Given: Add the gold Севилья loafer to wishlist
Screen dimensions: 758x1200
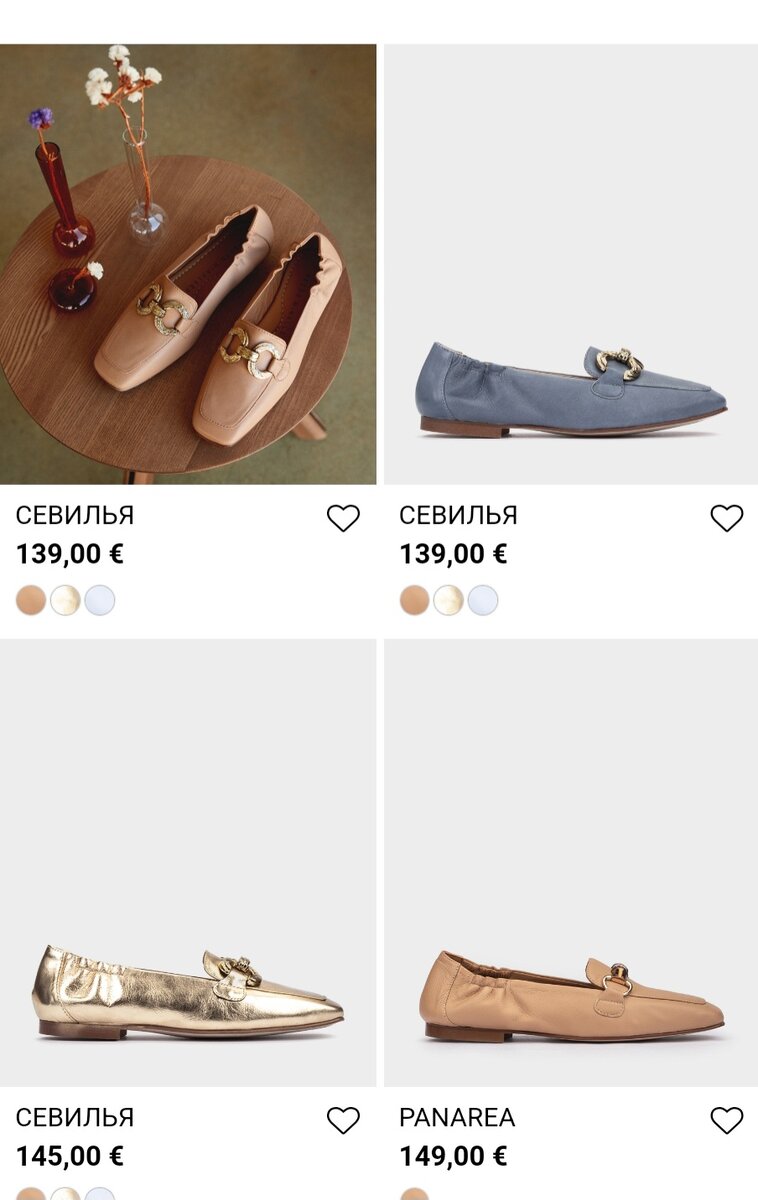Looking at the screenshot, I should click(x=343, y=1120).
